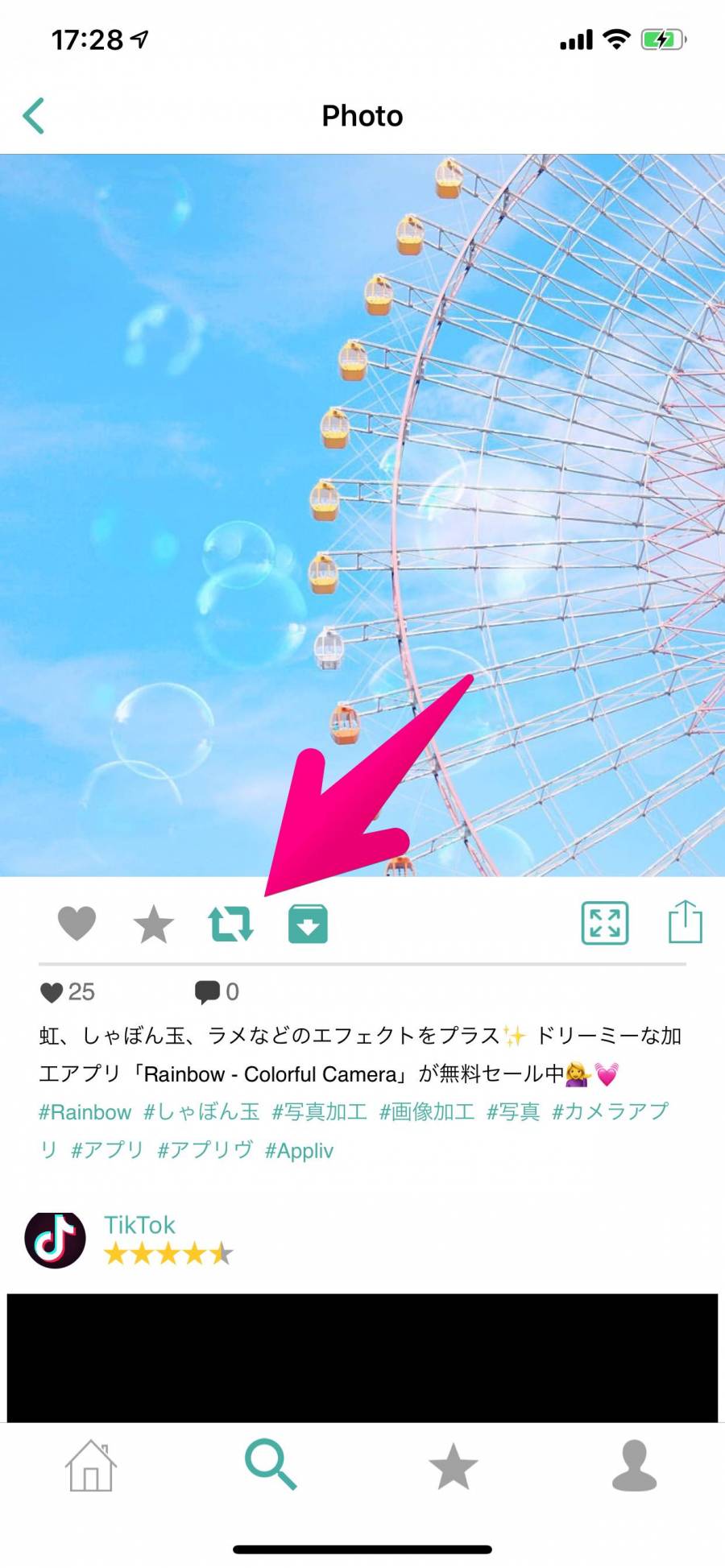Open the #写真加工 hashtag
Image resolution: width=725 pixels, height=1568 pixels.
(x=319, y=1112)
